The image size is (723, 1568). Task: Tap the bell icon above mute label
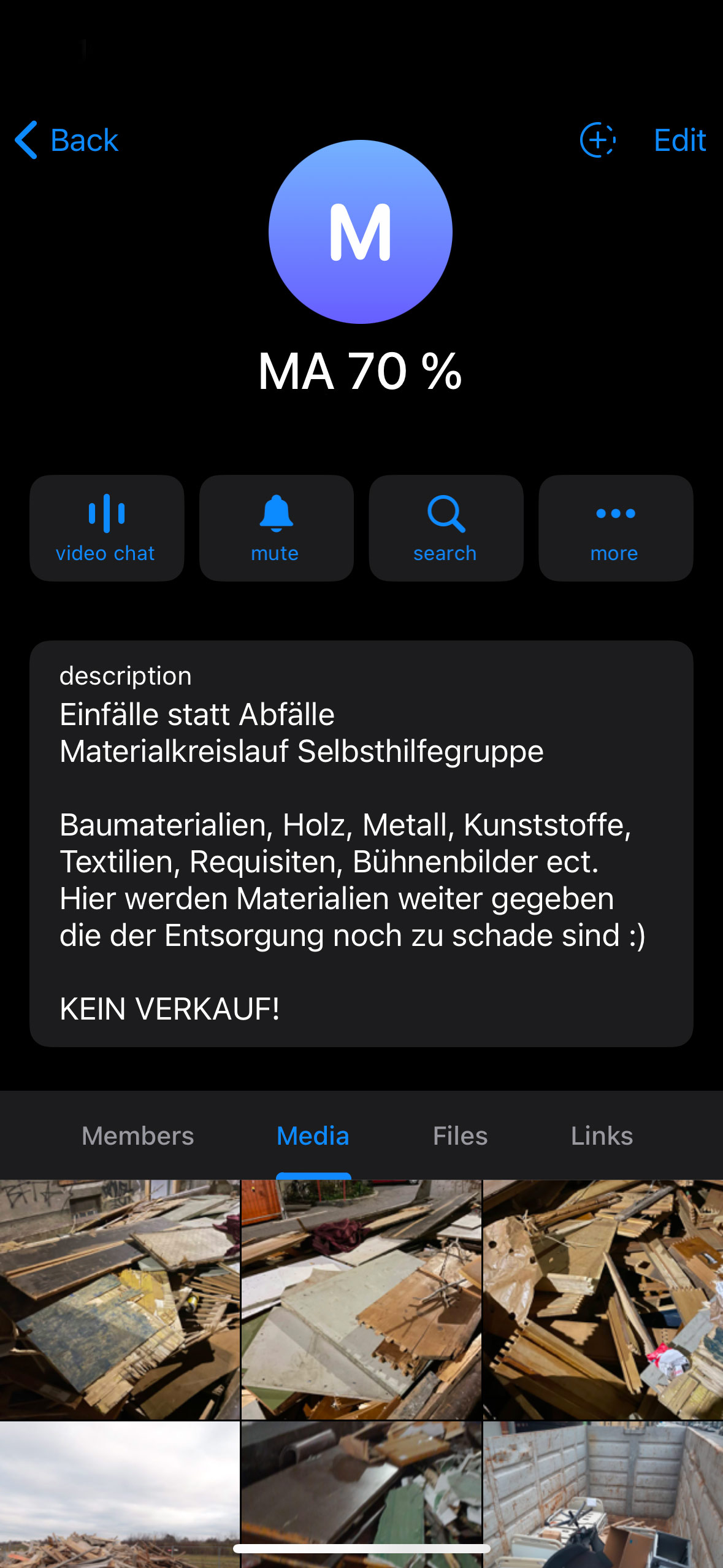[x=276, y=515]
